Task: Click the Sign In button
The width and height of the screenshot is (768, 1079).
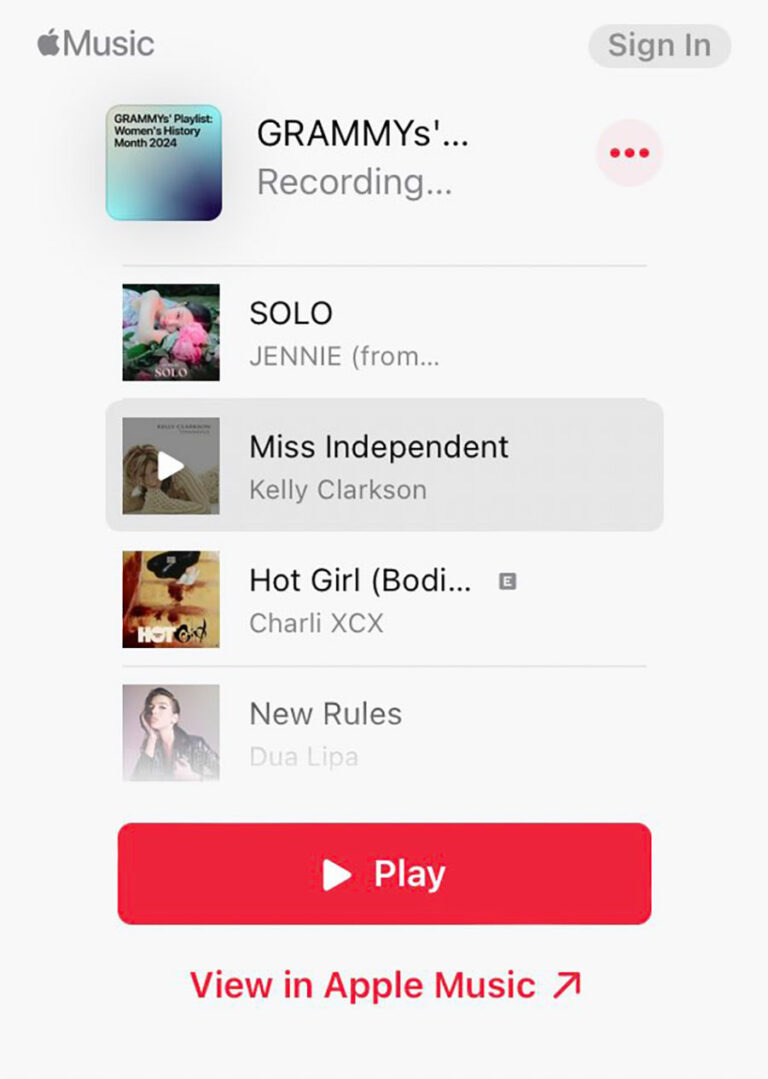Action: click(x=659, y=45)
